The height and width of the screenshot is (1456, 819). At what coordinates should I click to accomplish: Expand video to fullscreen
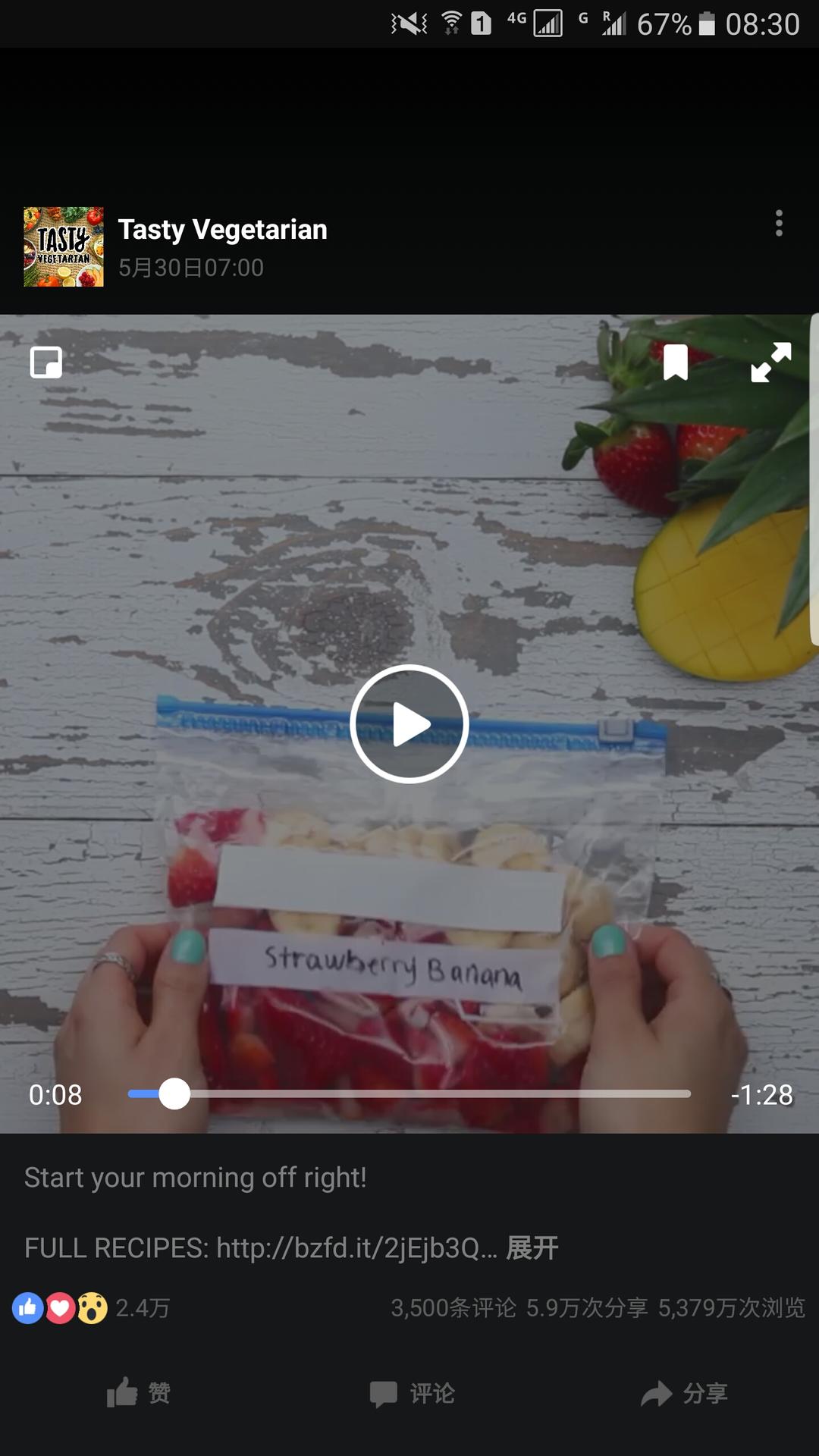click(x=771, y=362)
